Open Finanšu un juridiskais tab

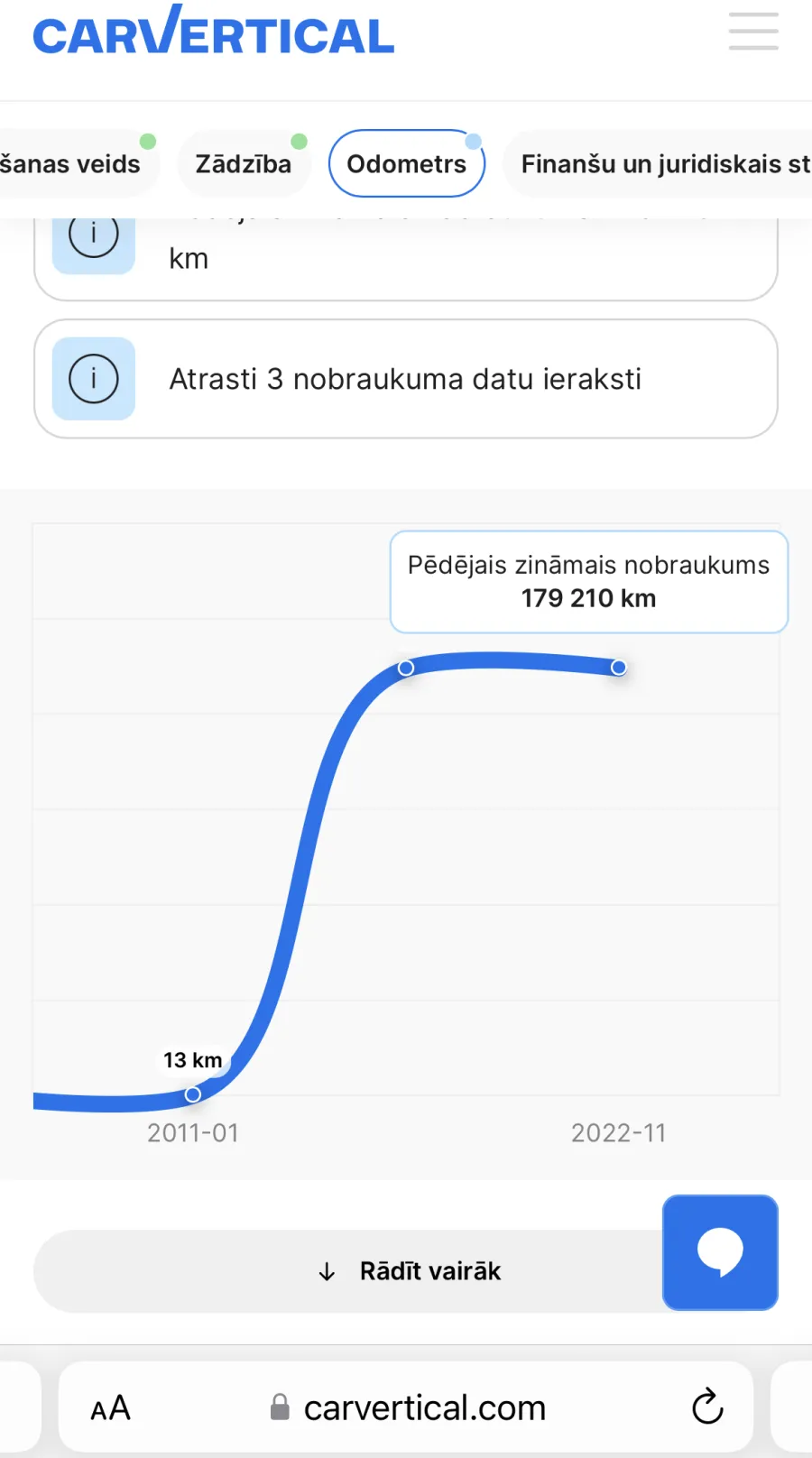[x=658, y=163]
